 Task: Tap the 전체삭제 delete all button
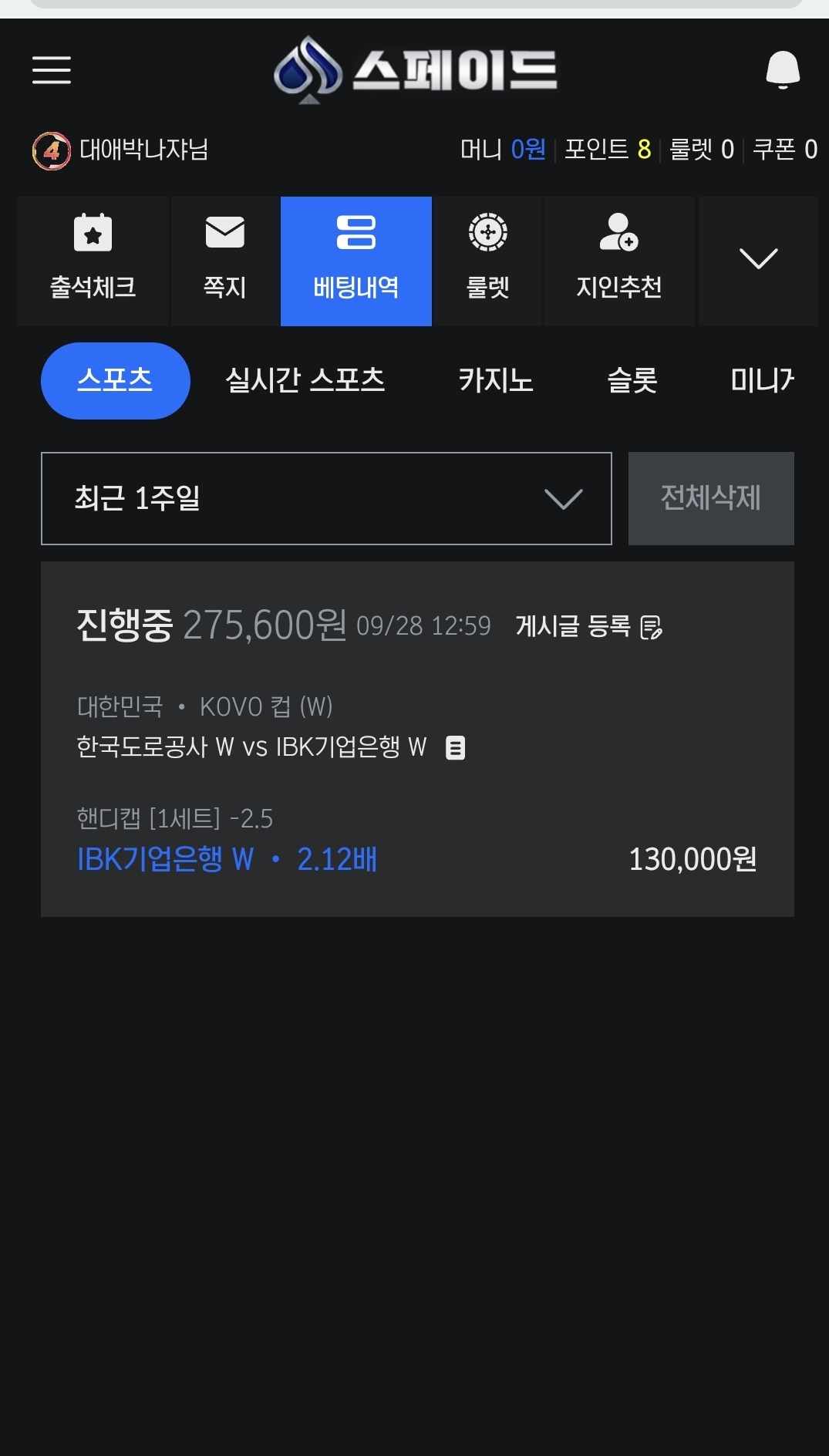point(711,499)
